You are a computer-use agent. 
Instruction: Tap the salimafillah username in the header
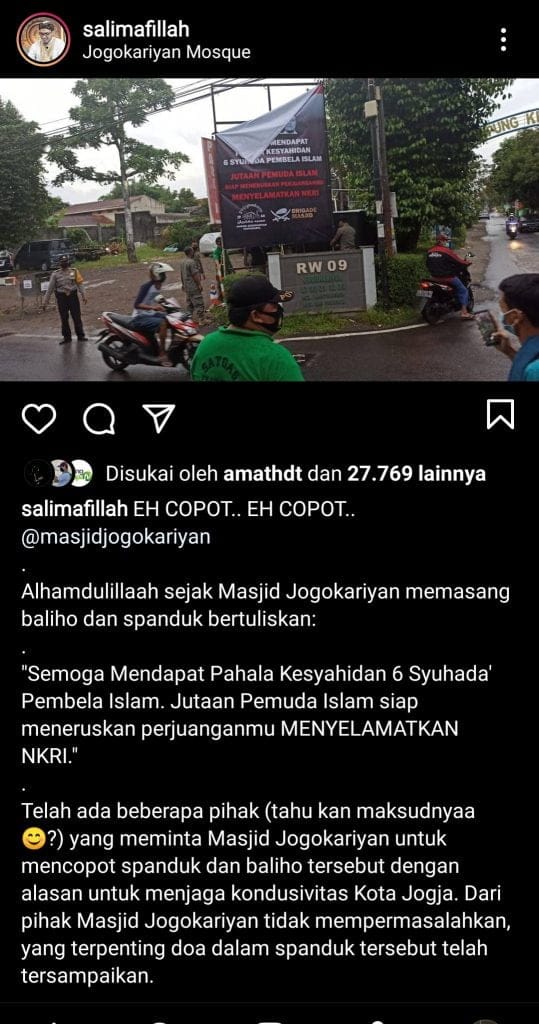[136, 29]
